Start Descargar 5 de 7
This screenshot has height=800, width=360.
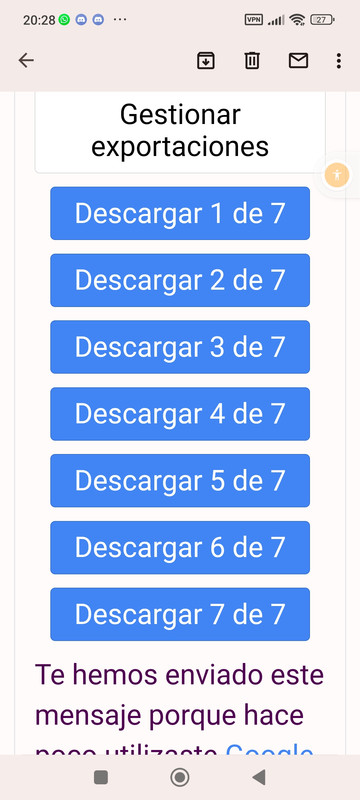click(x=180, y=481)
